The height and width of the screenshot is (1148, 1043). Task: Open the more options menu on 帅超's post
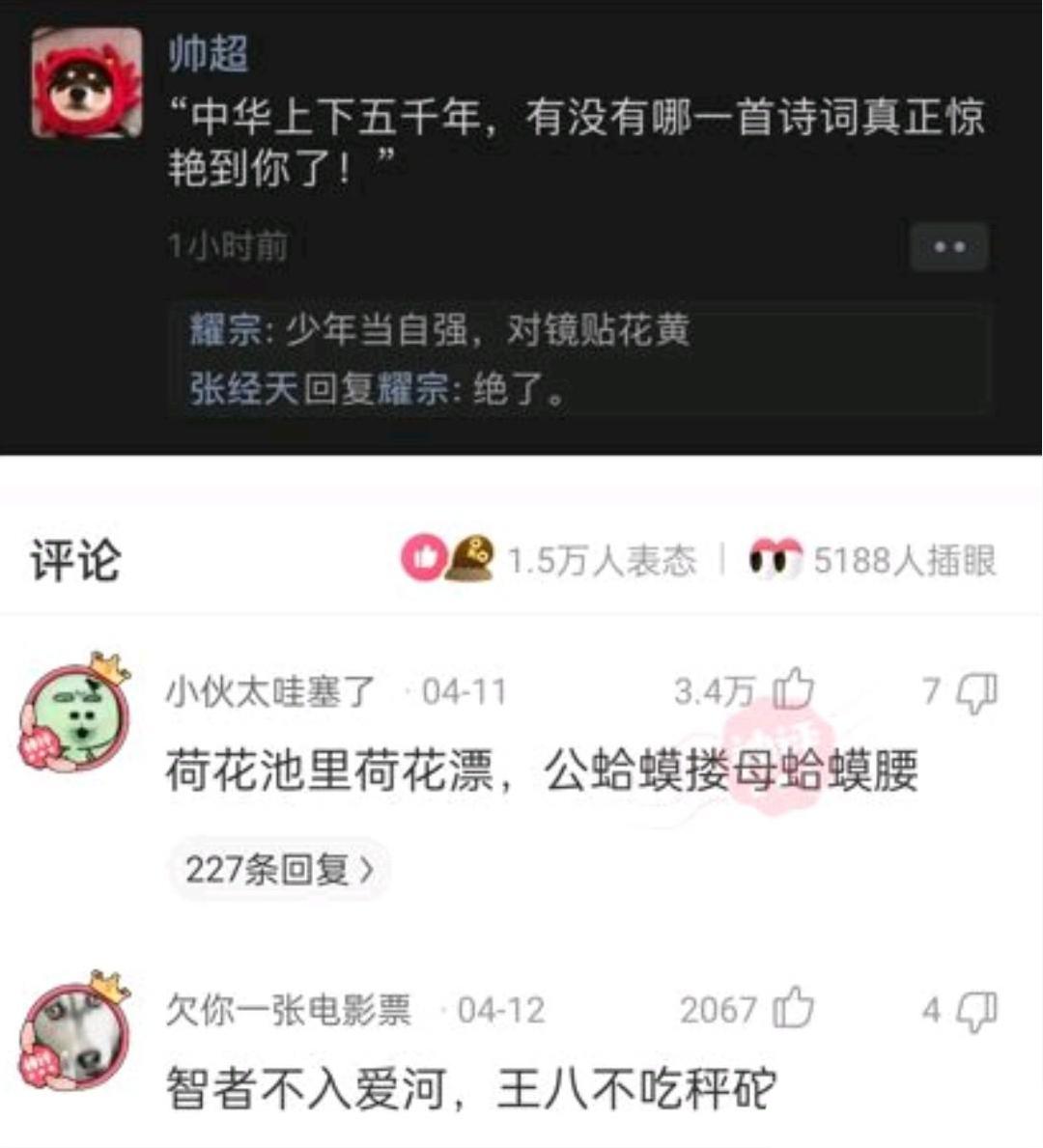pyautogui.click(x=948, y=247)
